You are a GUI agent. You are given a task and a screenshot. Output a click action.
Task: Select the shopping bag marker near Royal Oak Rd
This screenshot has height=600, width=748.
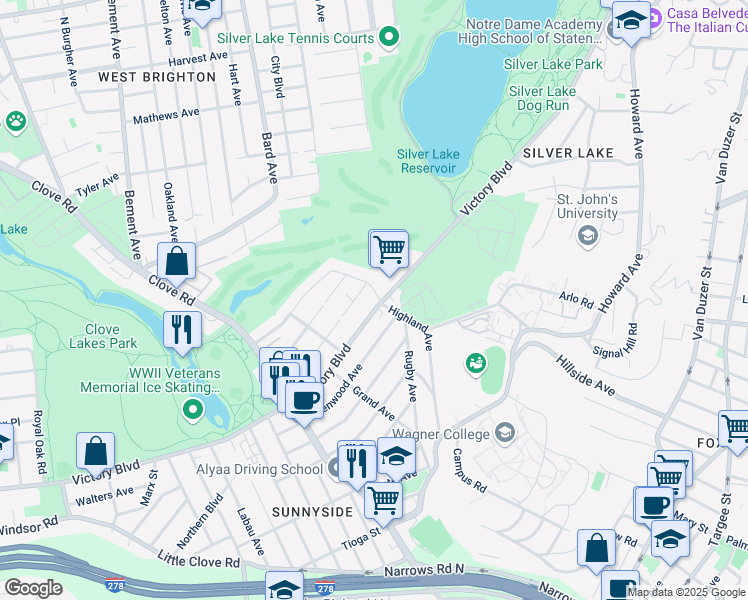click(x=95, y=453)
